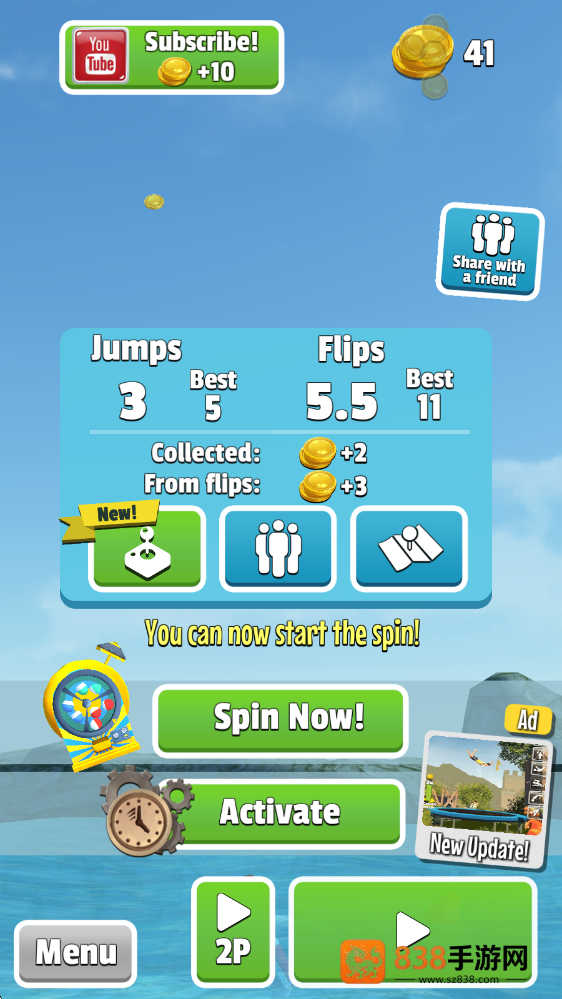Start a 2P game
The height and width of the screenshot is (999, 562).
point(233,931)
